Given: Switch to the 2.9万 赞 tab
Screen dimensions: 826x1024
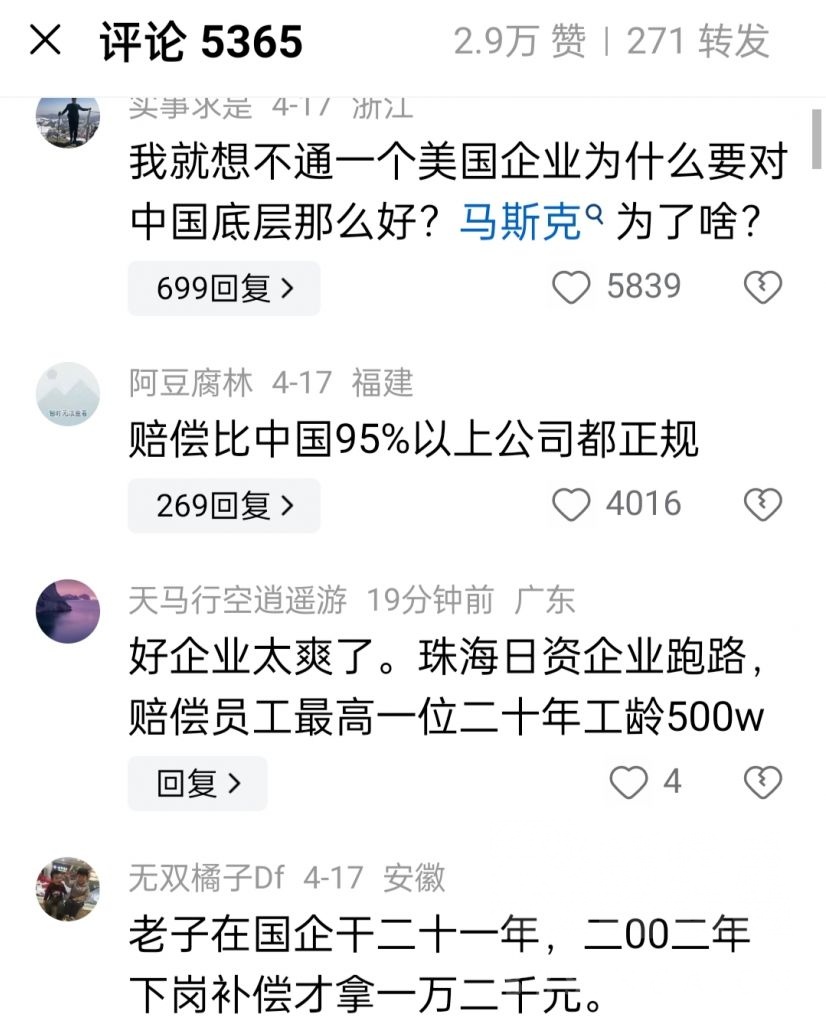Looking at the screenshot, I should coord(519,42).
